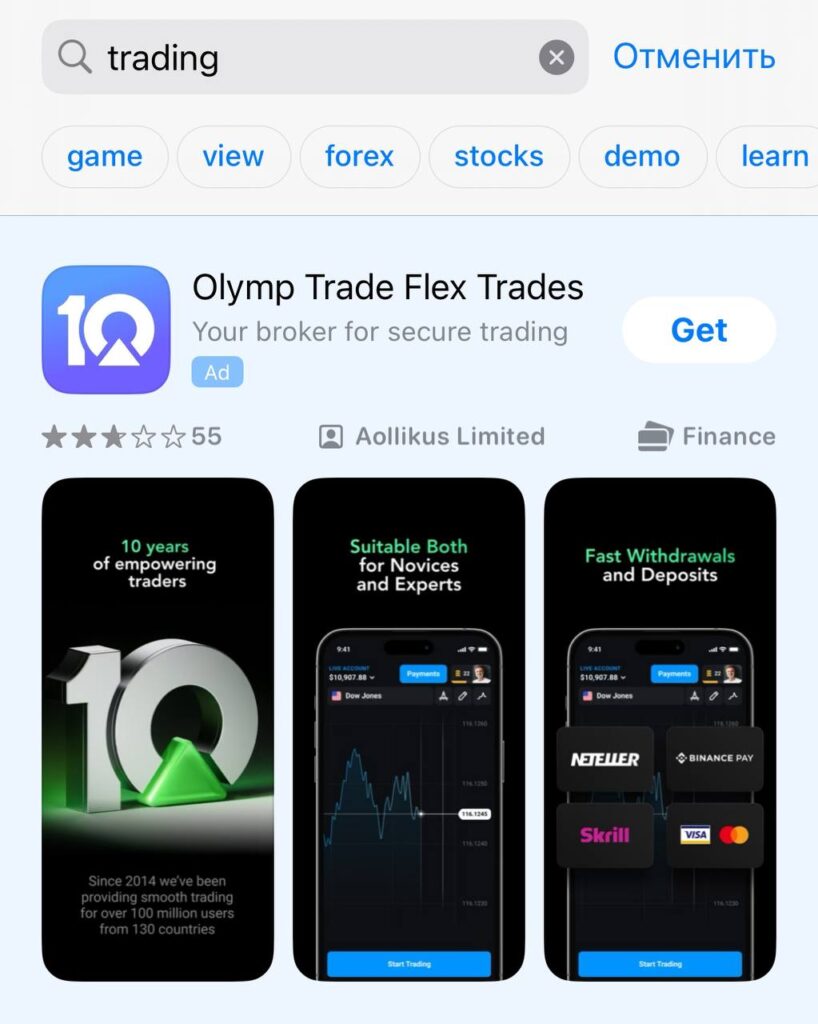Image resolution: width=818 pixels, height=1024 pixels.
Task: Open the 10 years of empowering traders screenshot
Action: (x=157, y=728)
